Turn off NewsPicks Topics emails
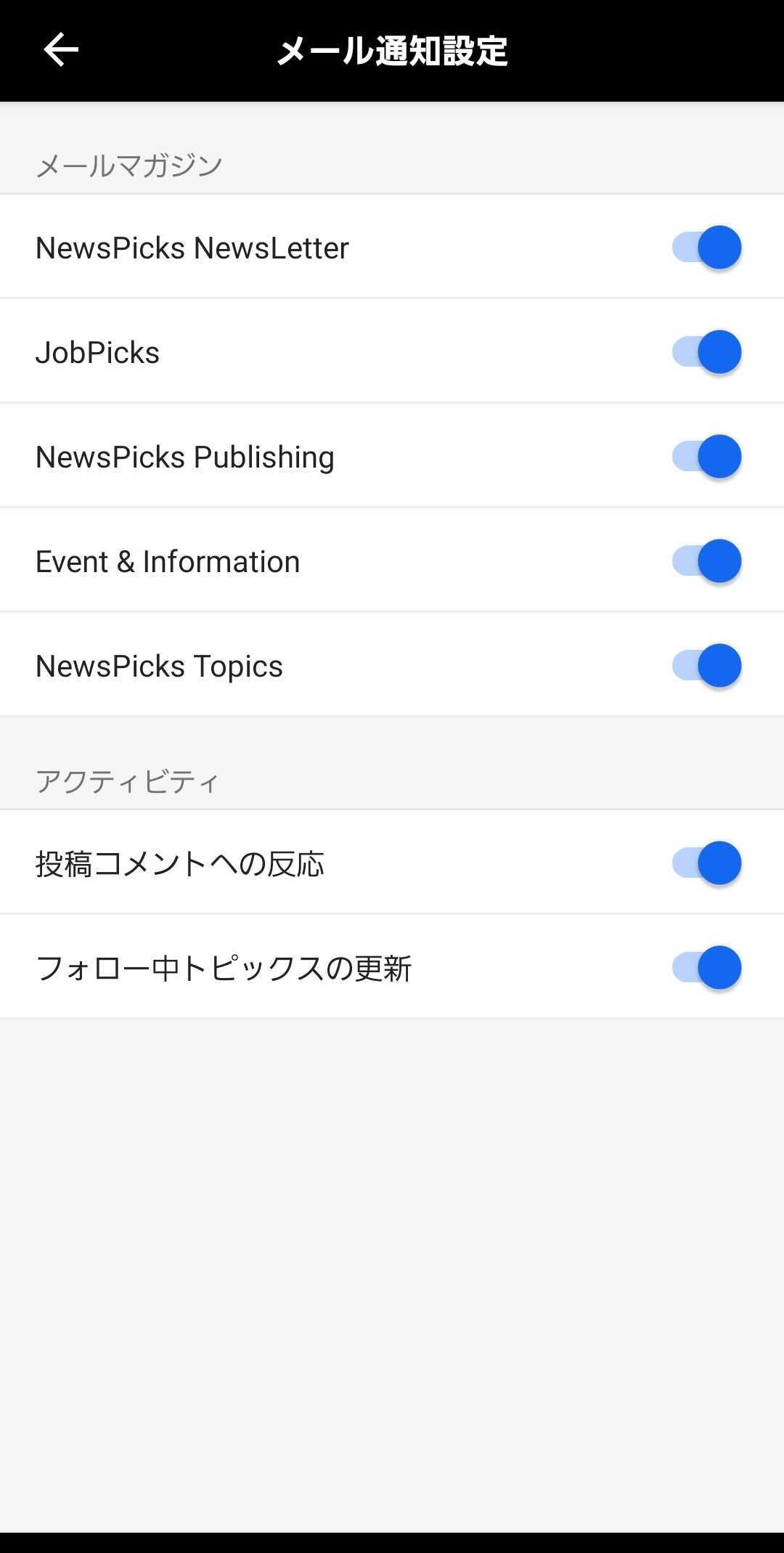Viewport: 784px width, 1553px height. tap(706, 666)
